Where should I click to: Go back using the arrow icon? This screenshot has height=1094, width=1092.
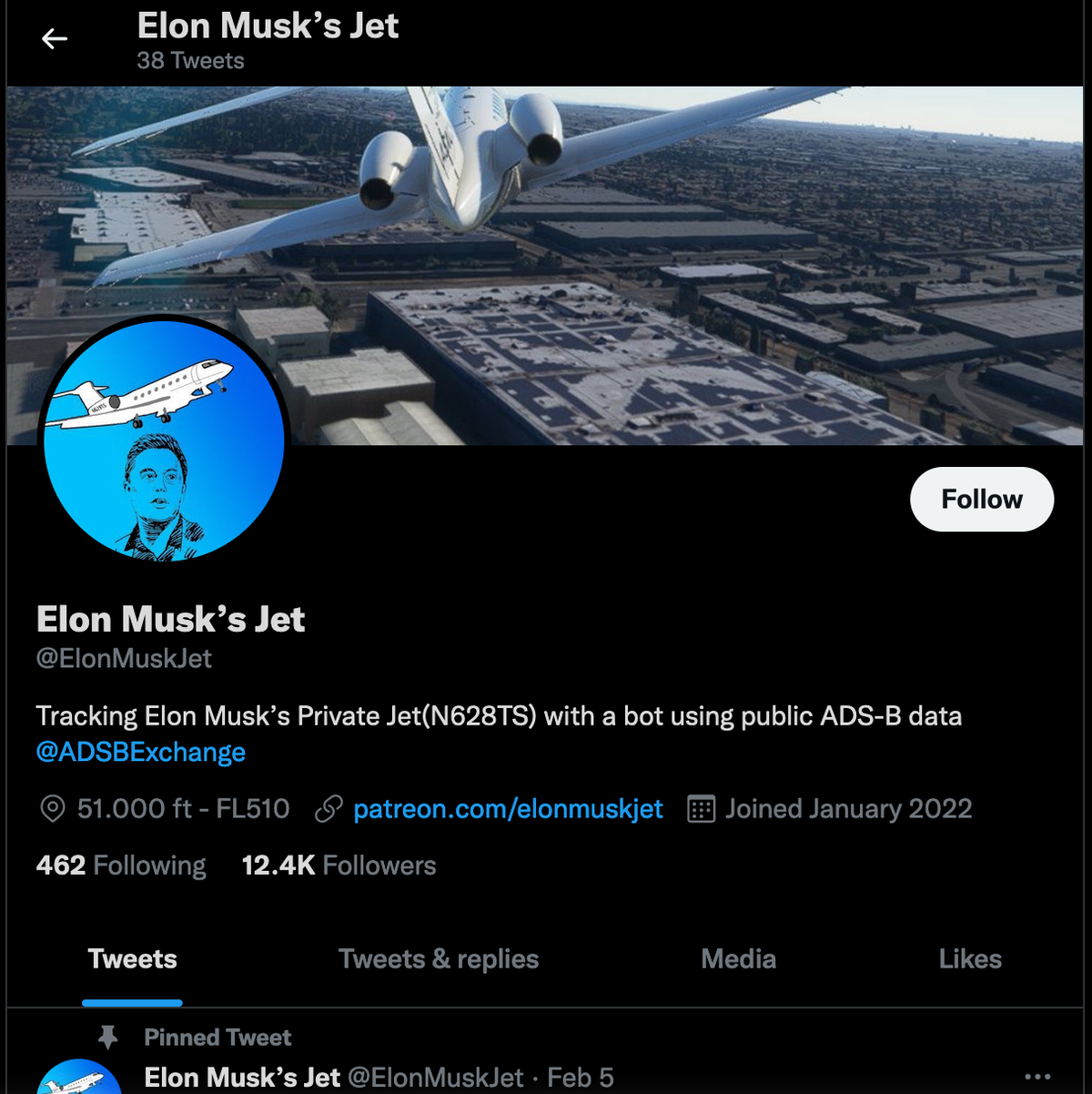point(55,38)
